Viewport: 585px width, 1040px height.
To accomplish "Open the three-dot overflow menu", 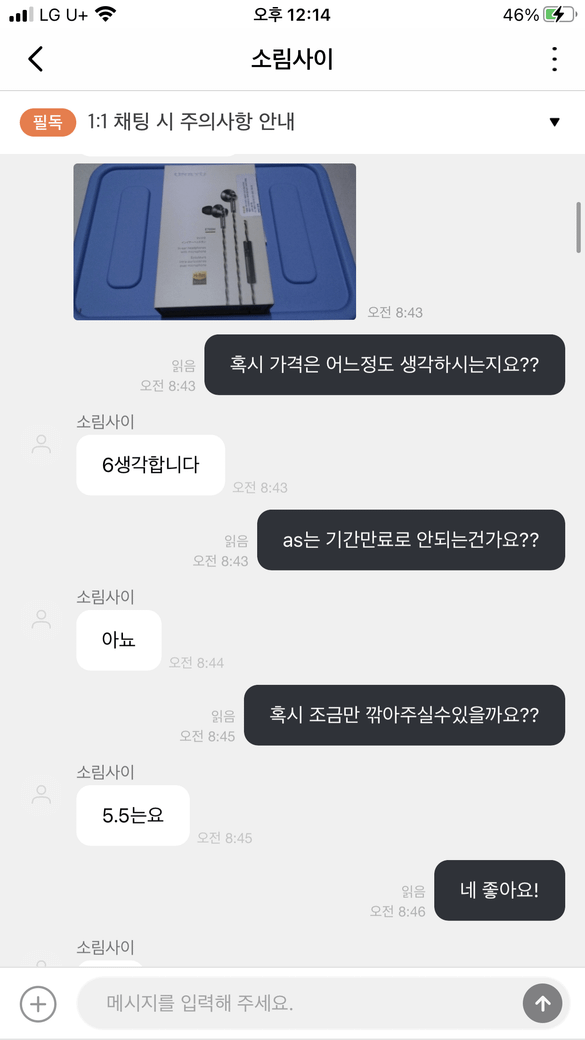I will [554, 59].
